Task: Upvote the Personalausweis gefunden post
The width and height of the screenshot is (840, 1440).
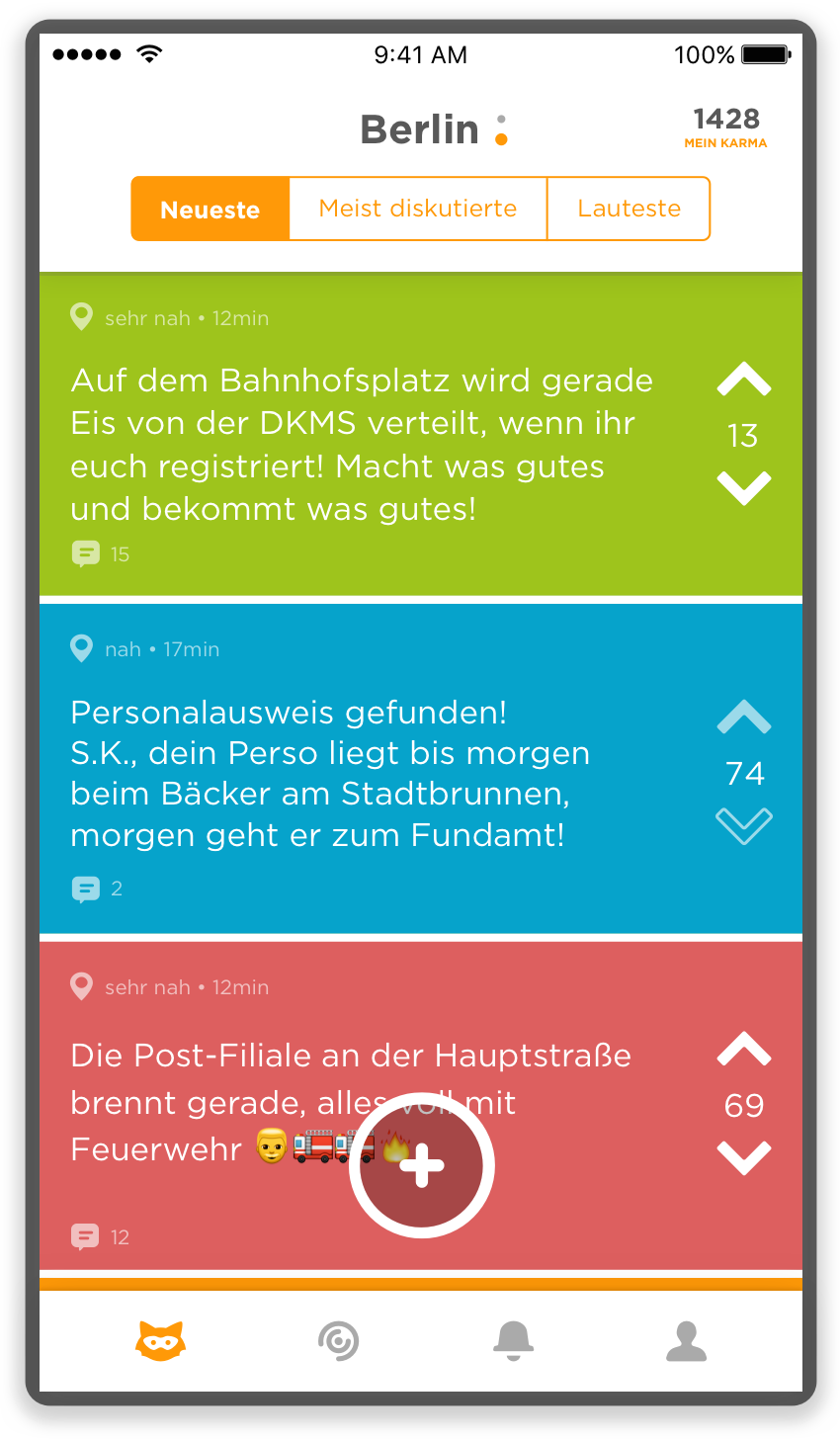Action: coord(743,717)
